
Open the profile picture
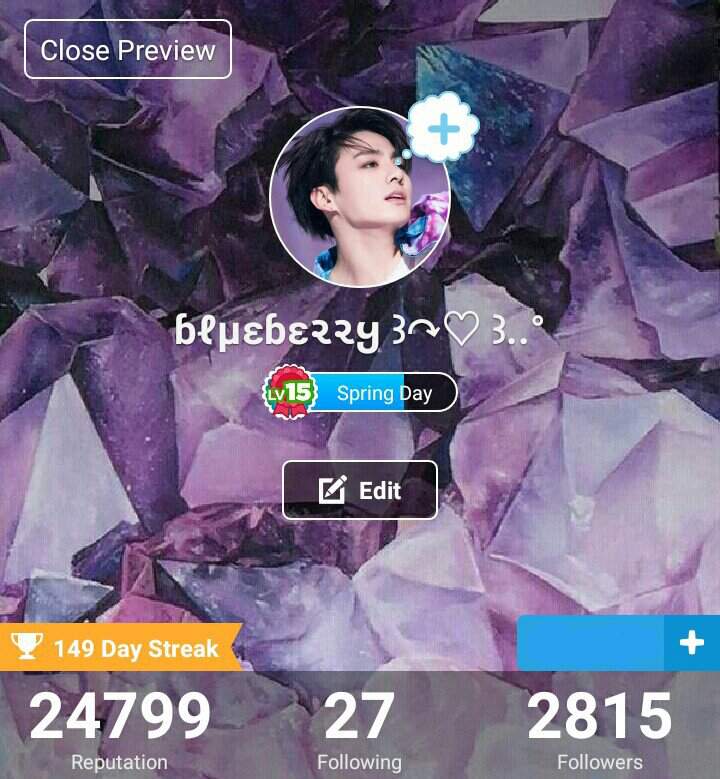tap(355, 197)
